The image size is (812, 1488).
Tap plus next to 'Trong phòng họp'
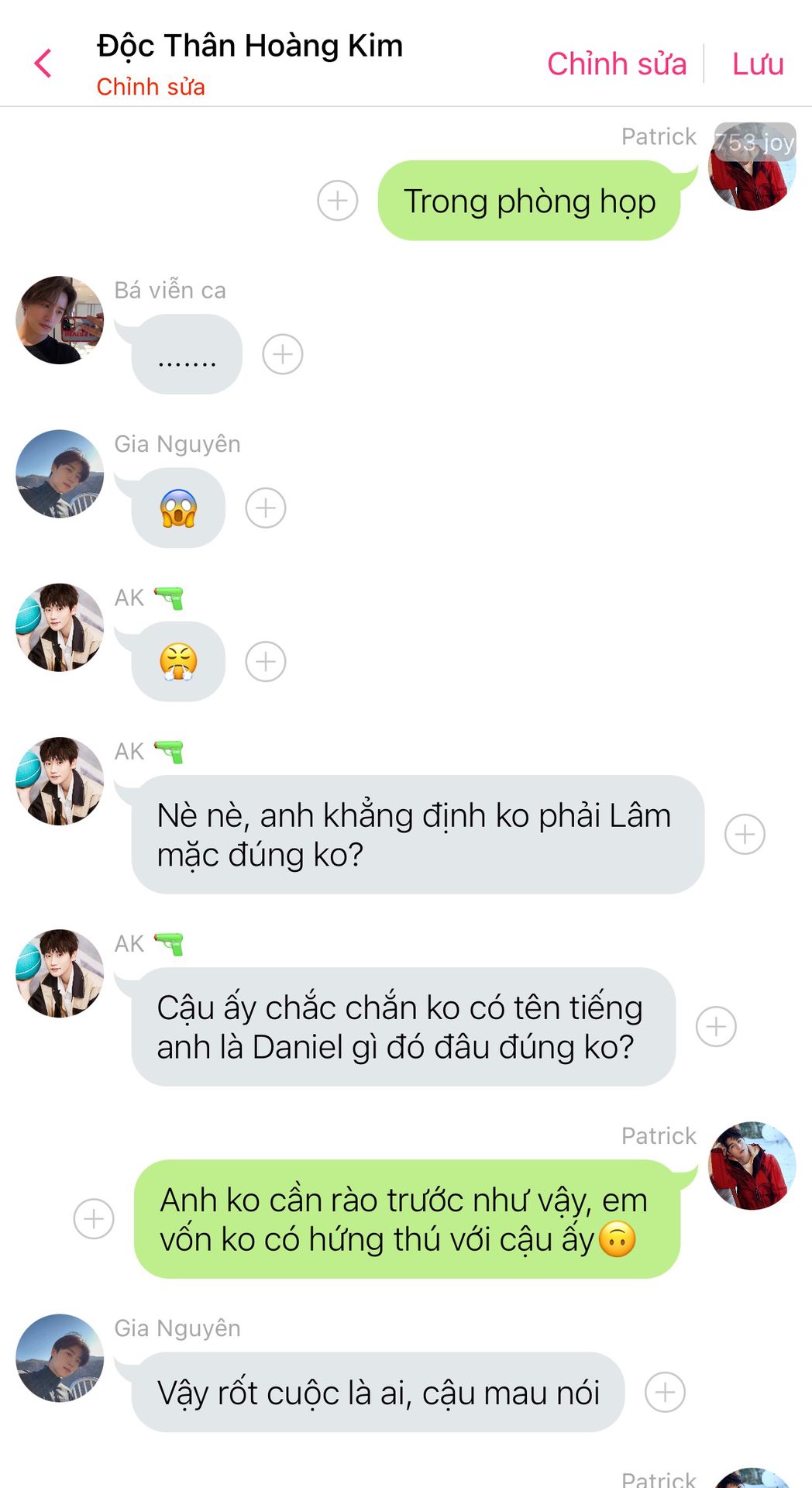(x=338, y=201)
